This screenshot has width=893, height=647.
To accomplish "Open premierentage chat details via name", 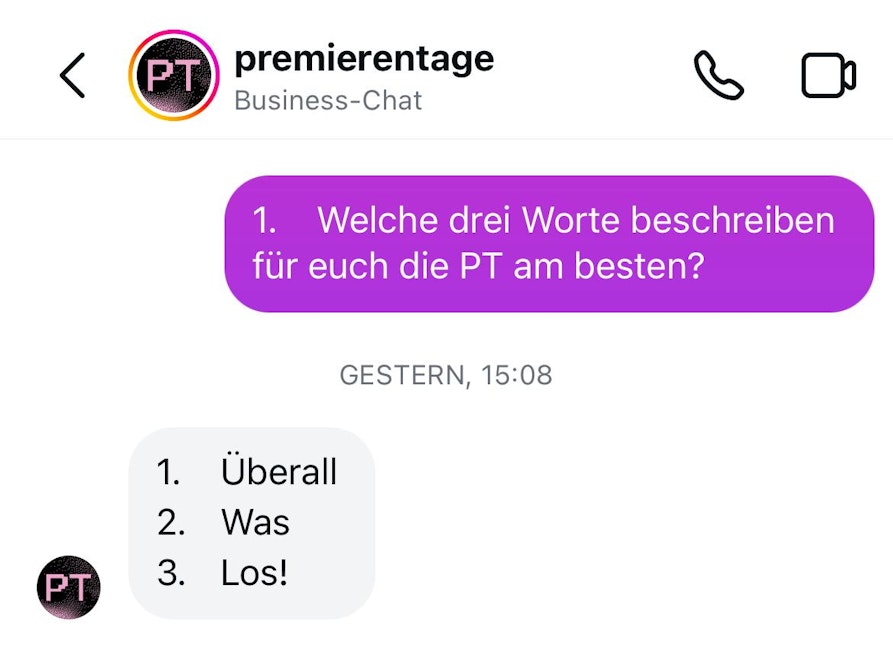I will coord(363,60).
